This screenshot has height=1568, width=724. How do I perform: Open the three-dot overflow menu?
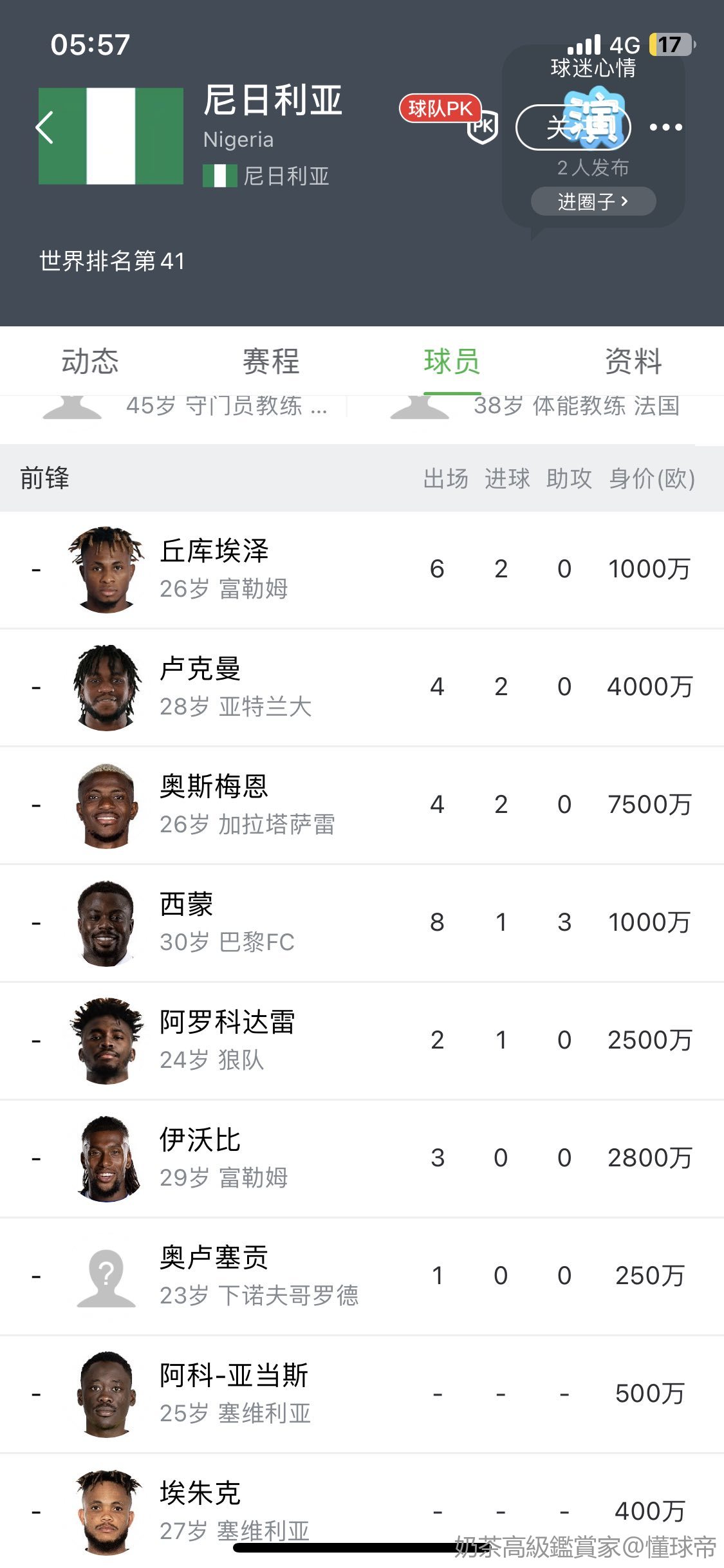coord(665,127)
